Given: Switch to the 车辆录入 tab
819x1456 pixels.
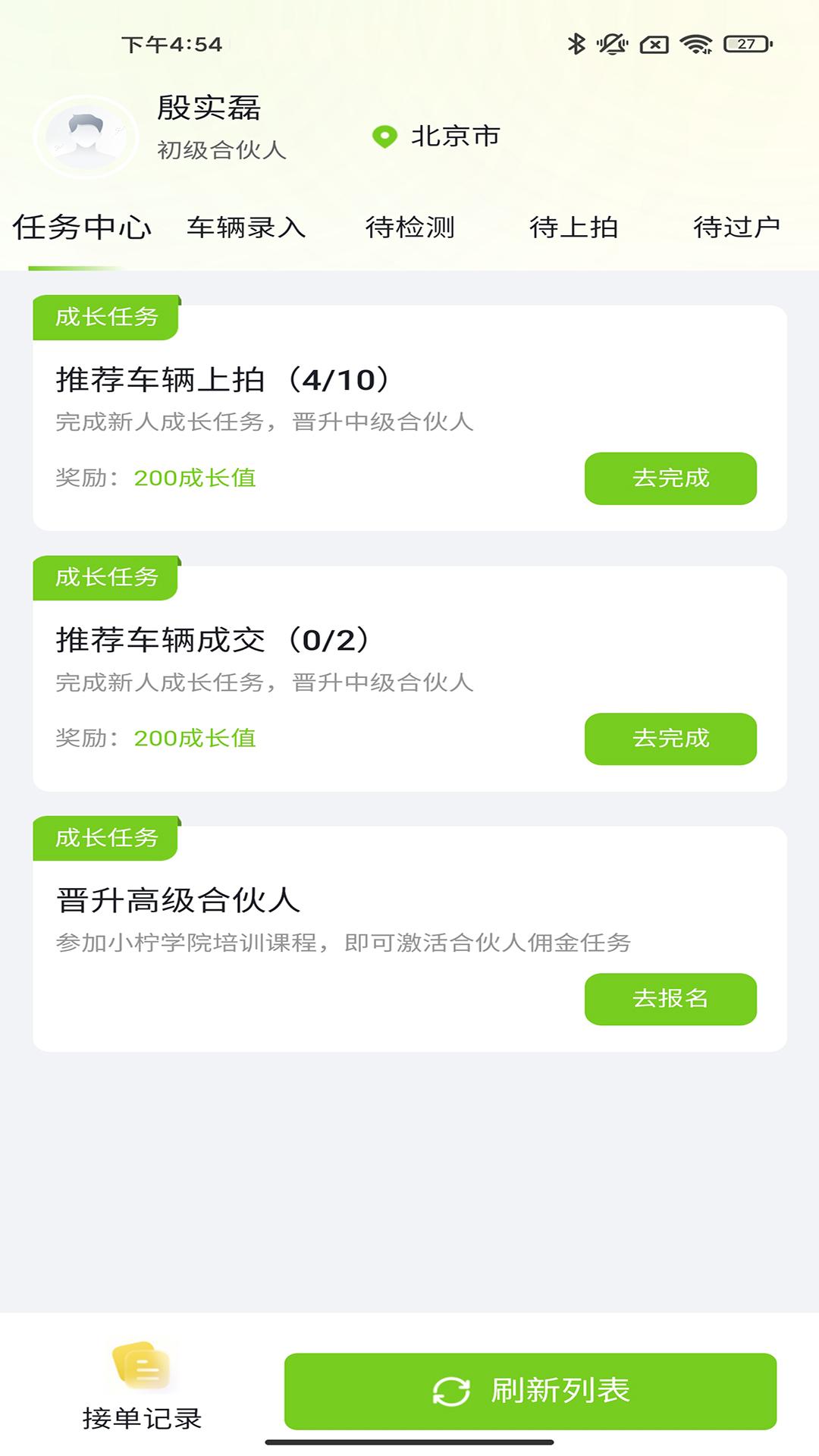Looking at the screenshot, I should [246, 226].
